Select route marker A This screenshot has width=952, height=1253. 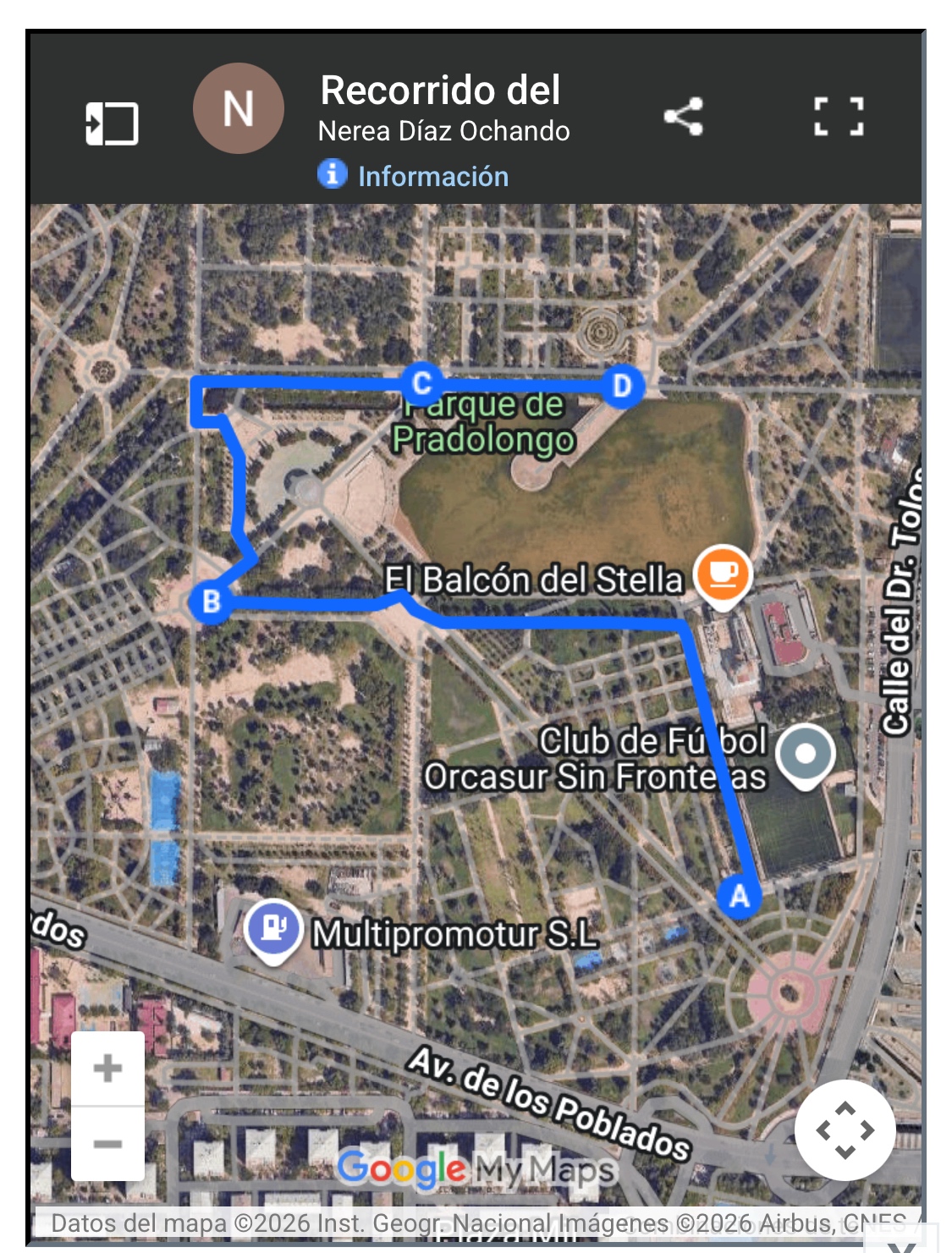point(739,895)
